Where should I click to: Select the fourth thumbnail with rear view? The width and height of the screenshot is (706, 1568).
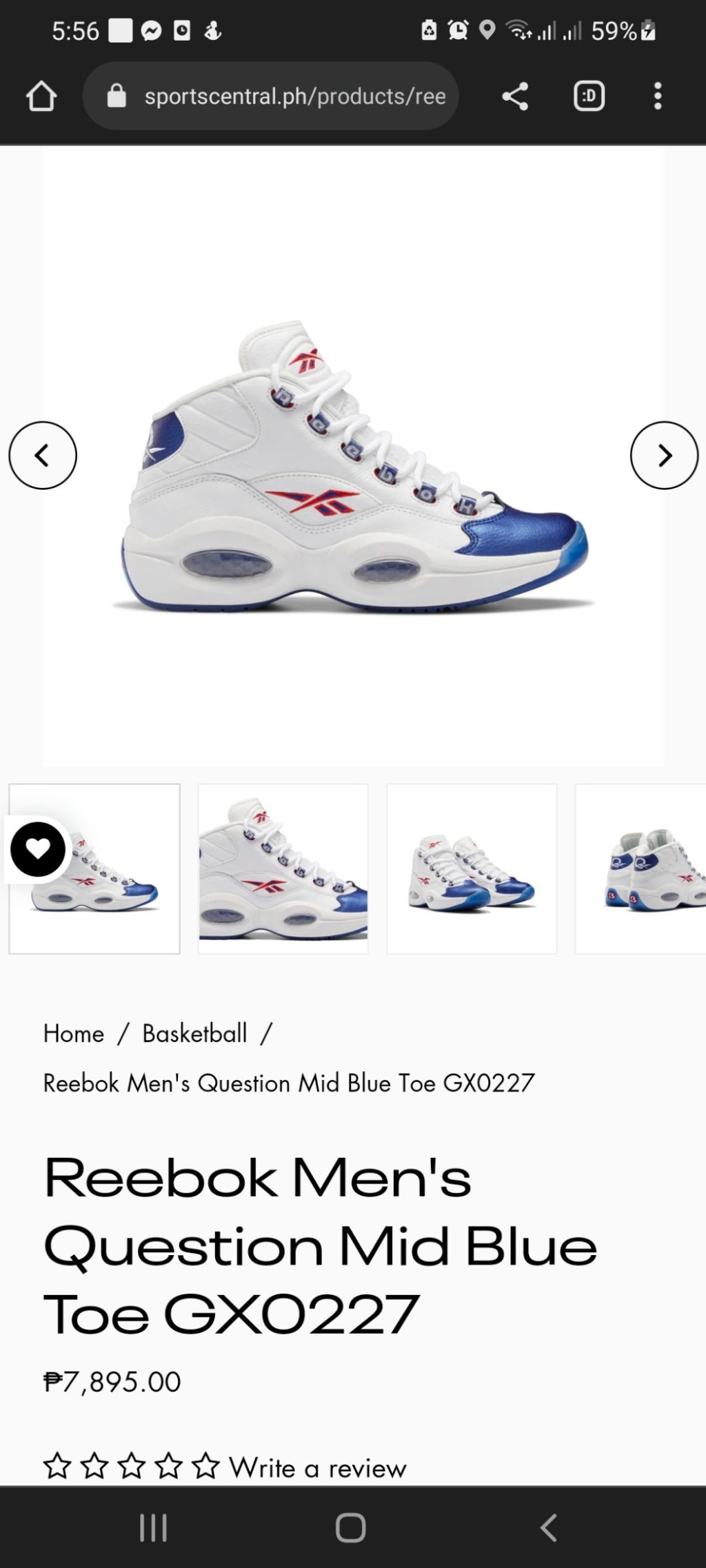641,868
